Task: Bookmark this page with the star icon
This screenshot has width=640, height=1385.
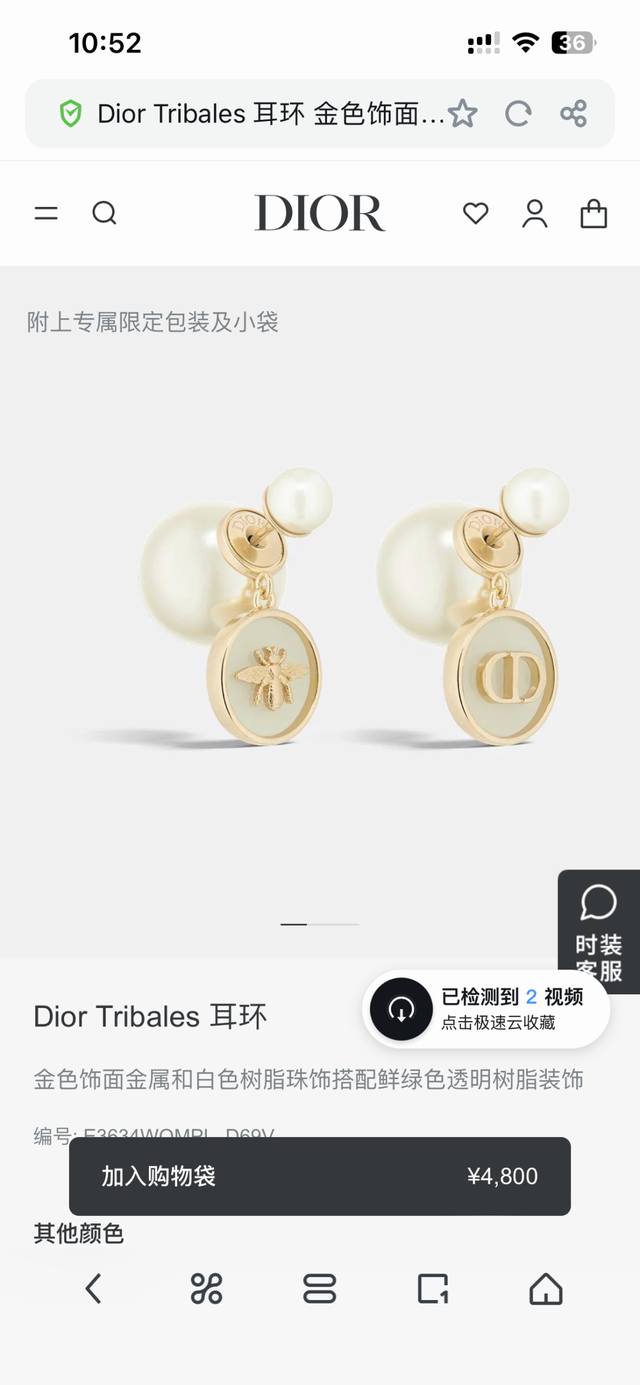Action: click(462, 114)
